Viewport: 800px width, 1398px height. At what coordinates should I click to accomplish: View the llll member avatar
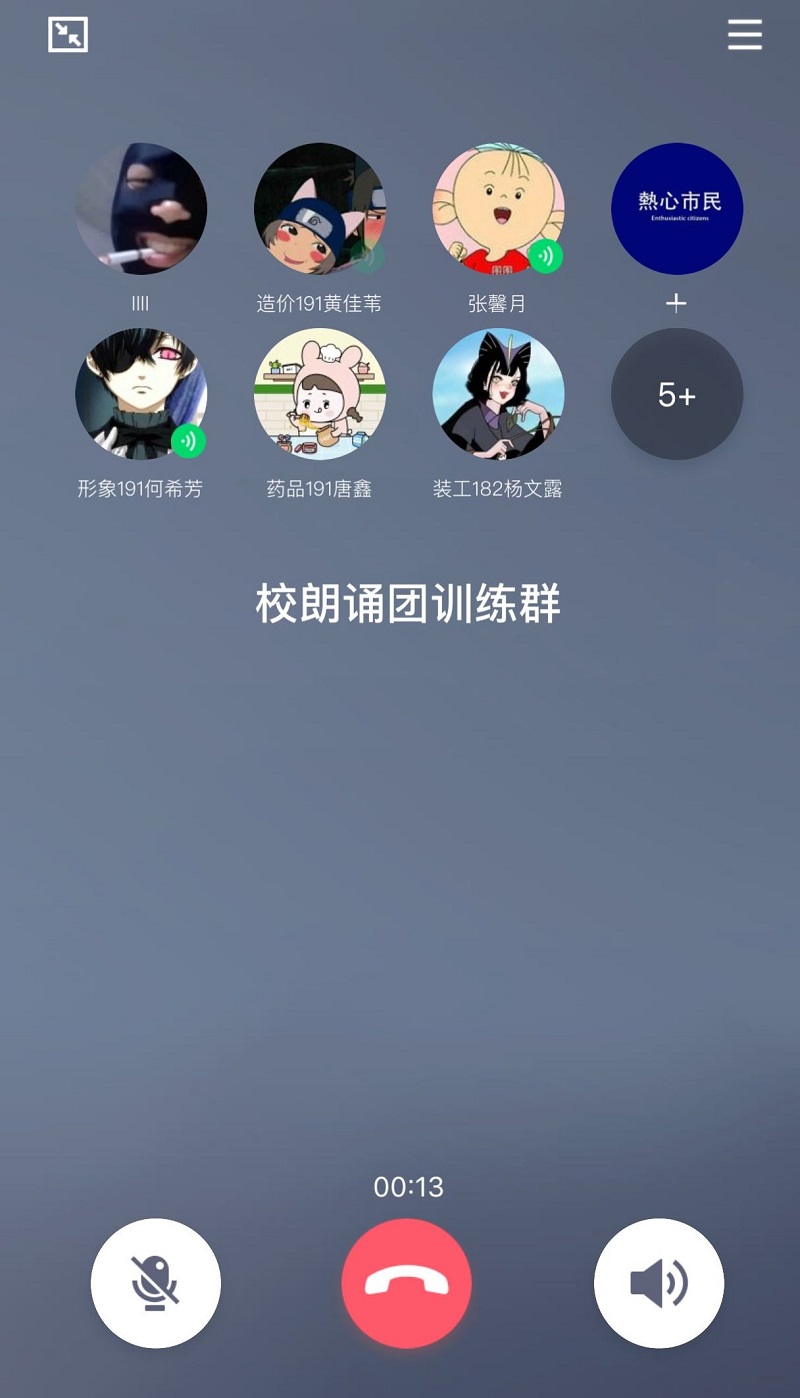pos(141,209)
